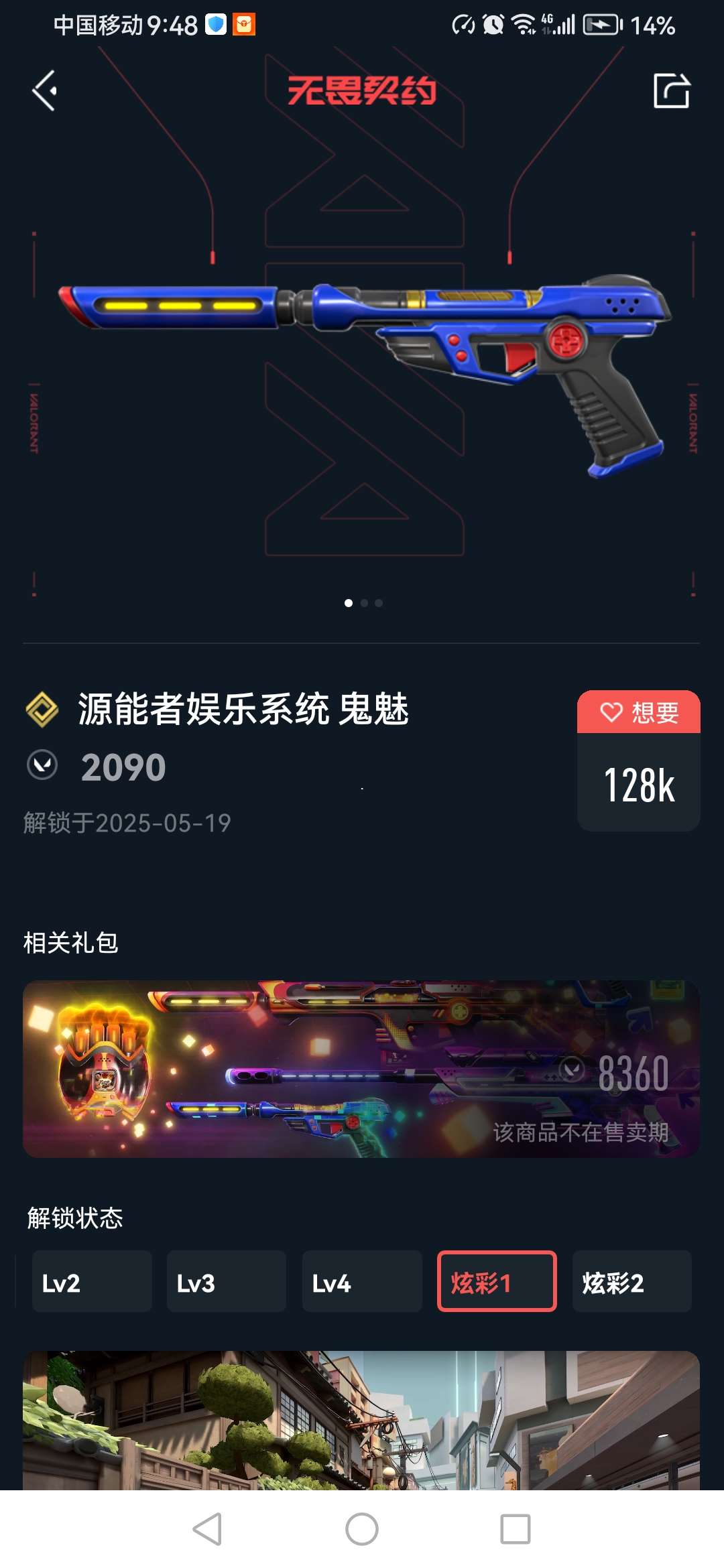Open the system recent apps view
724x1568 pixels.
[x=515, y=1529]
